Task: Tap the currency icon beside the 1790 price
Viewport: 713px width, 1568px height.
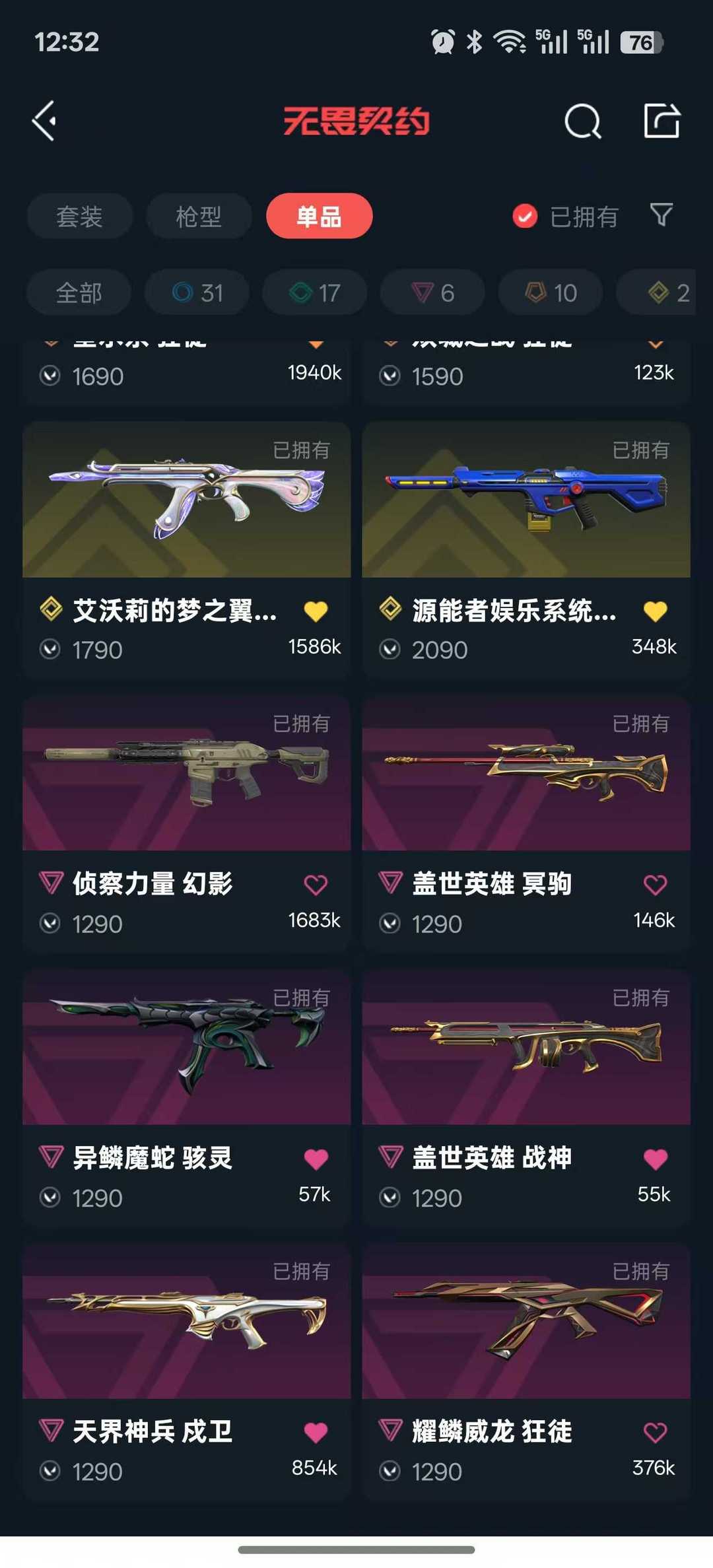Action: tap(51, 650)
